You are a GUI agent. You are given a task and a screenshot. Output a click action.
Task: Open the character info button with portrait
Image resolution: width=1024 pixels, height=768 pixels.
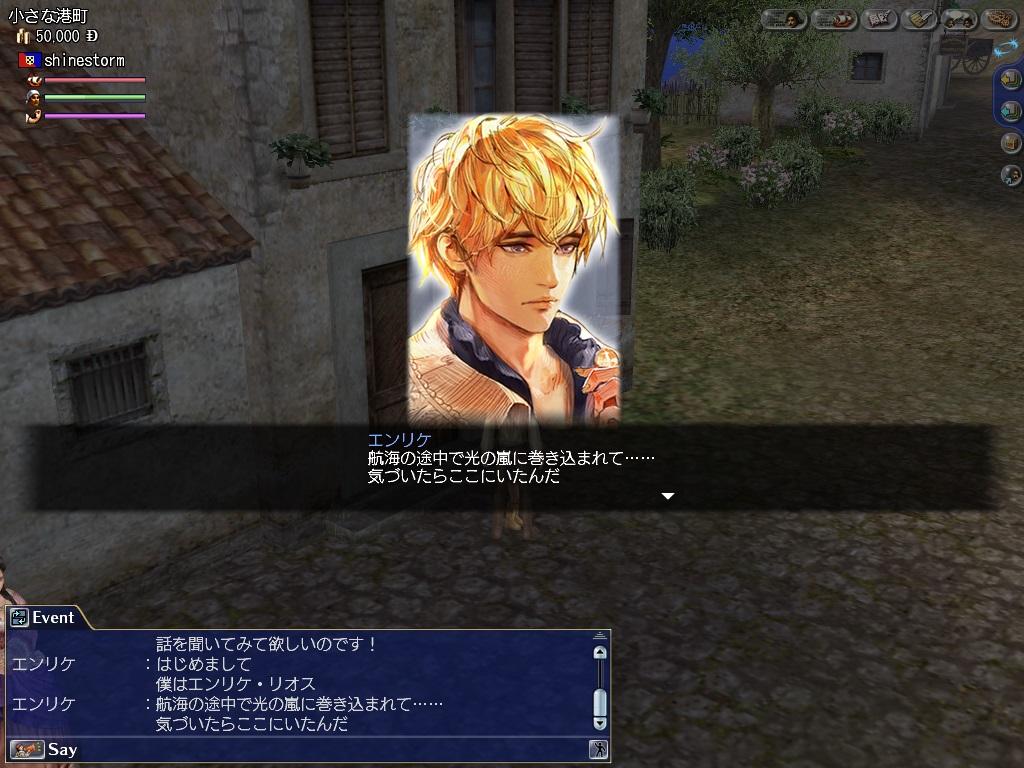point(784,20)
